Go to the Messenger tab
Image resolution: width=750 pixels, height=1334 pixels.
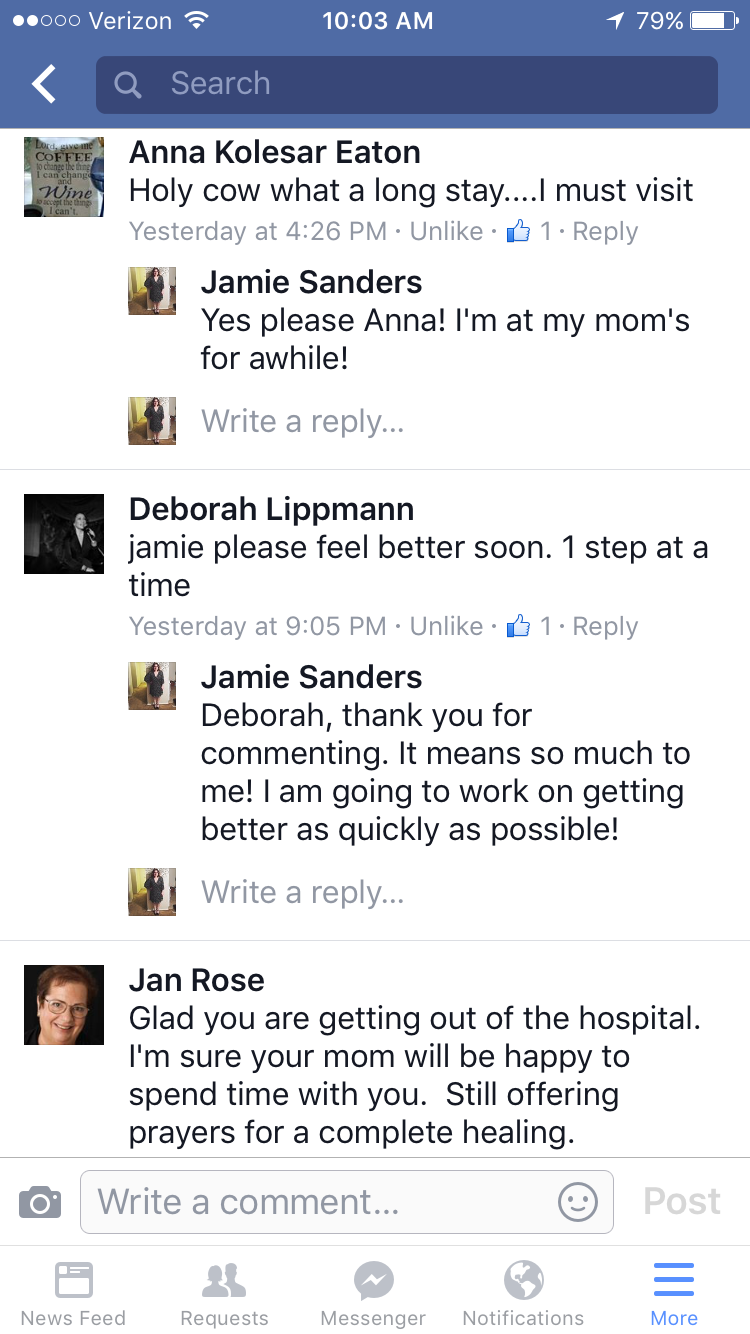pos(374,1294)
